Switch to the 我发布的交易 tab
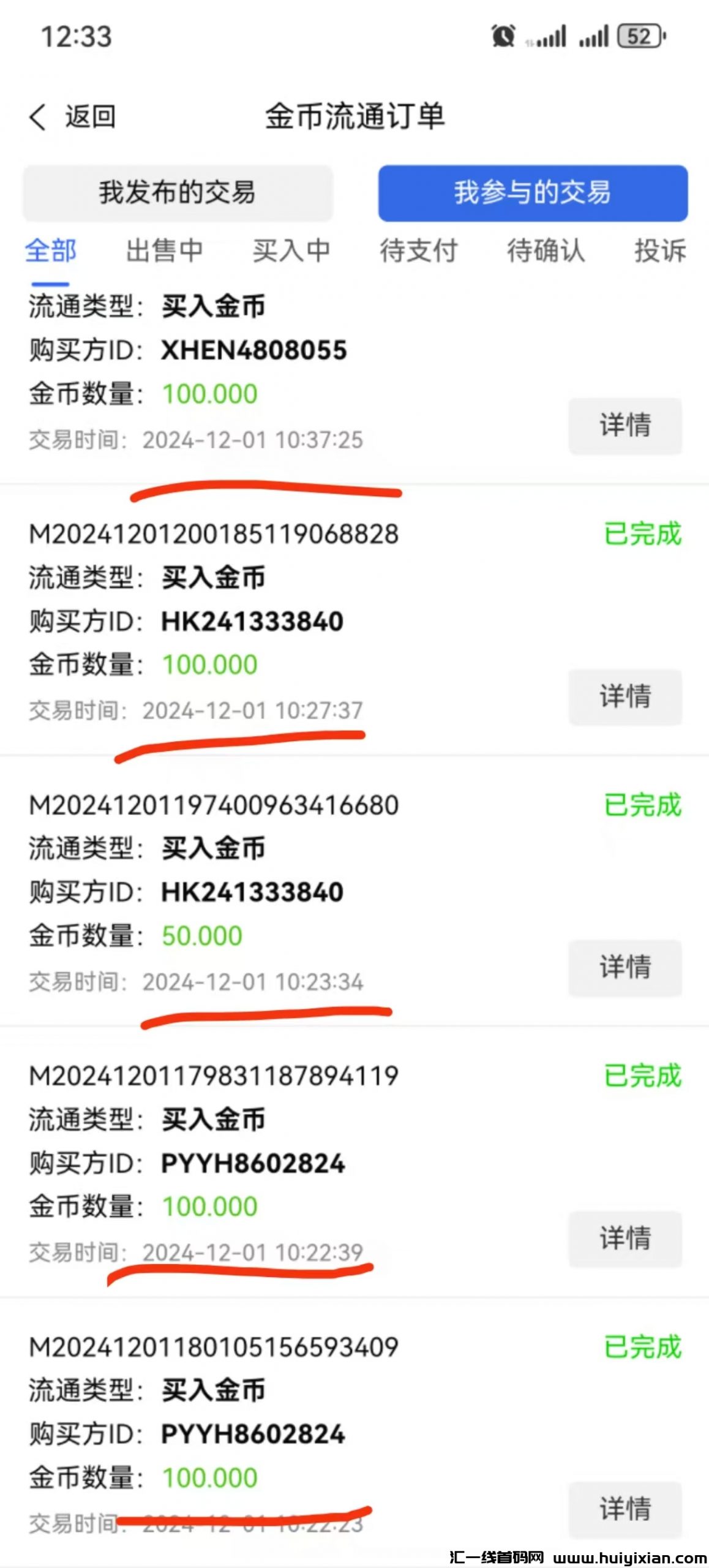Image resolution: width=709 pixels, height=1568 pixels. click(177, 192)
